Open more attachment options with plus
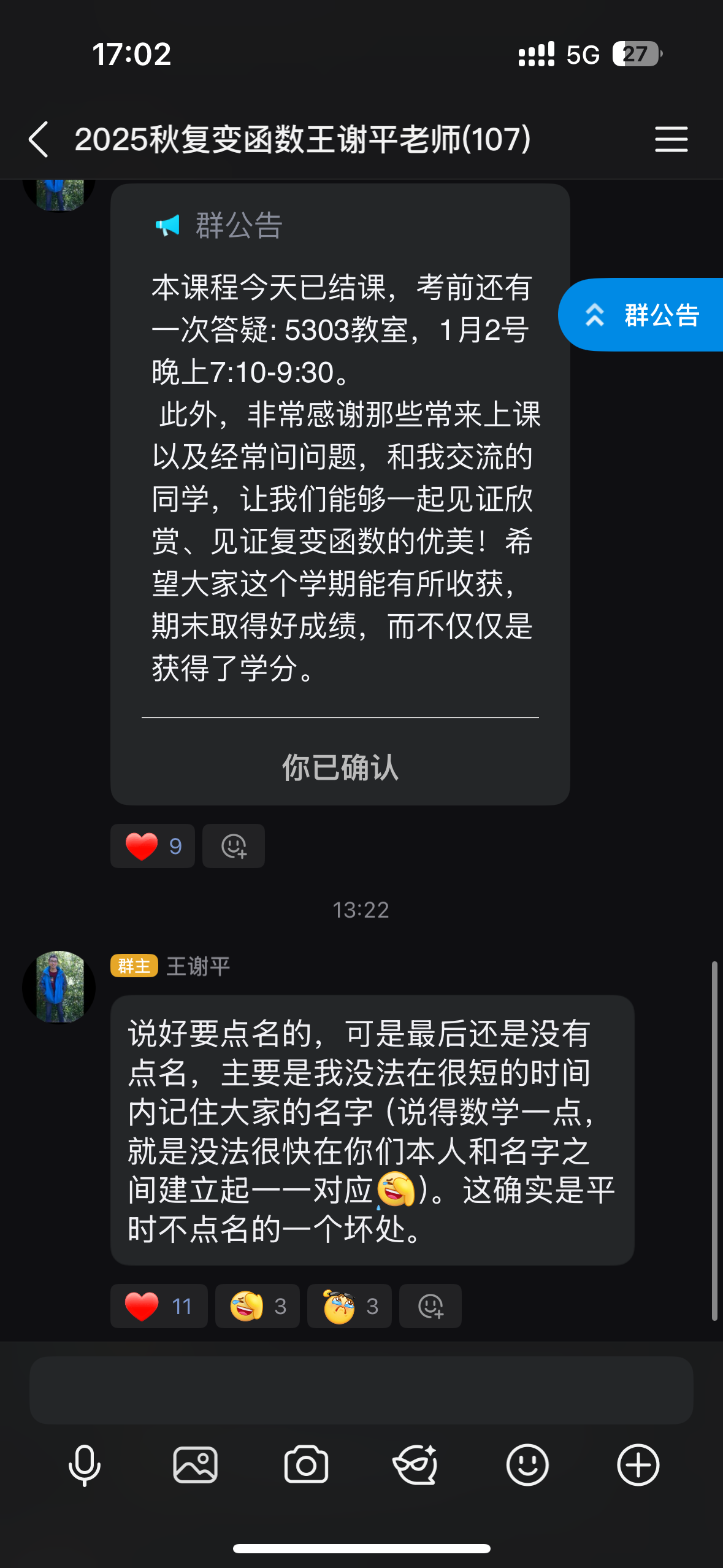The image size is (723, 1568). [638, 1465]
